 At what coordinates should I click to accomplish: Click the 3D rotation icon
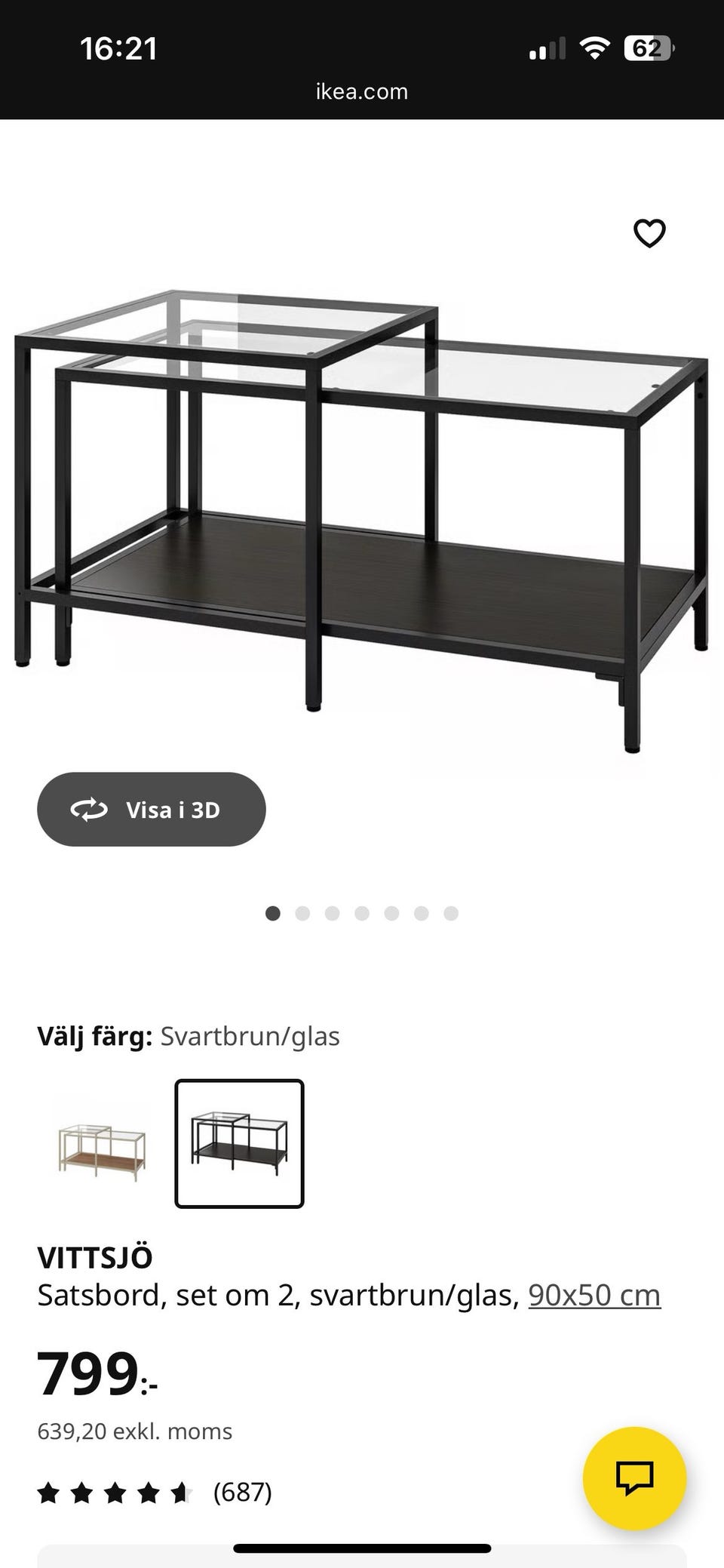pos(90,809)
